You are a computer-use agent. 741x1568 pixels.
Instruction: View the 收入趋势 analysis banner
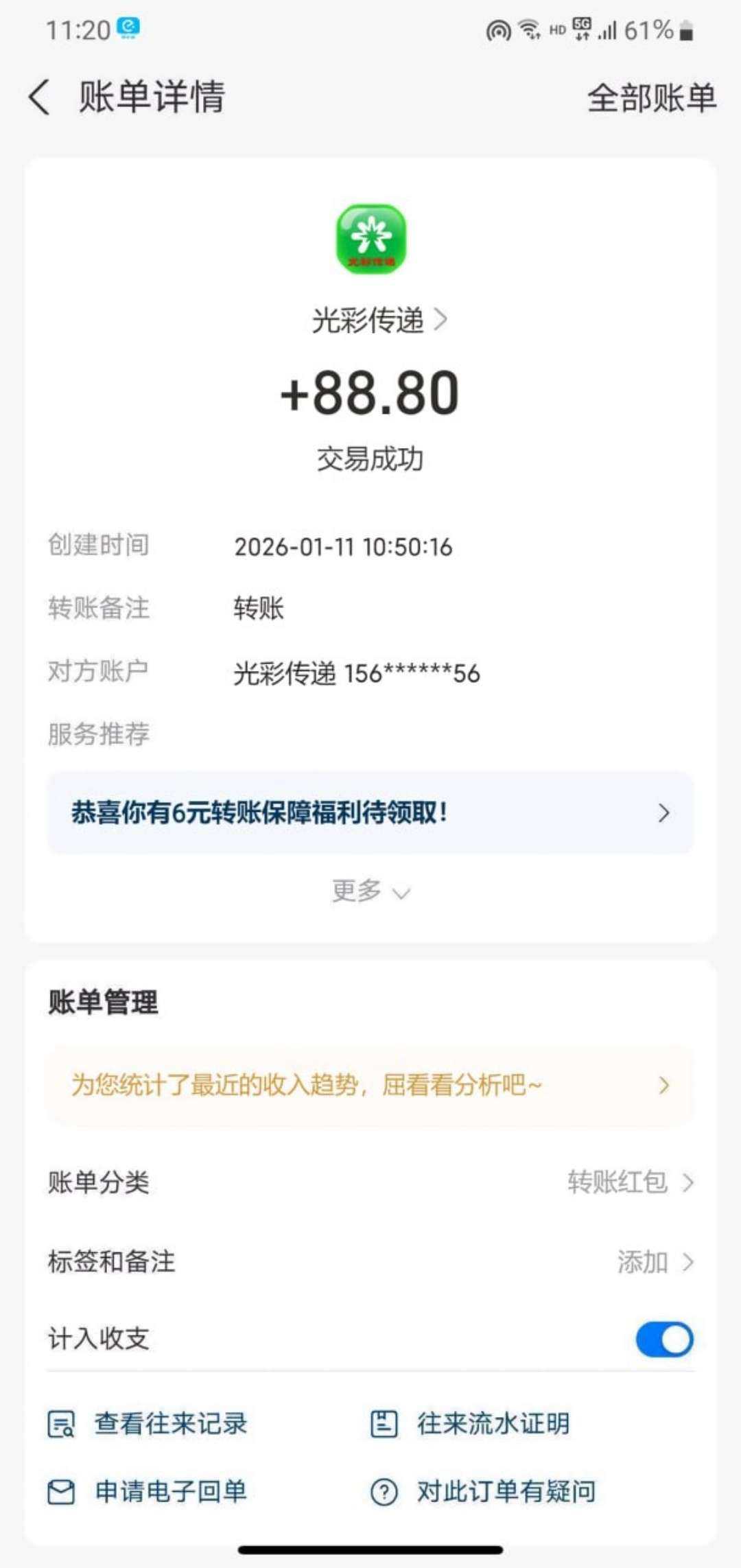(x=370, y=1086)
